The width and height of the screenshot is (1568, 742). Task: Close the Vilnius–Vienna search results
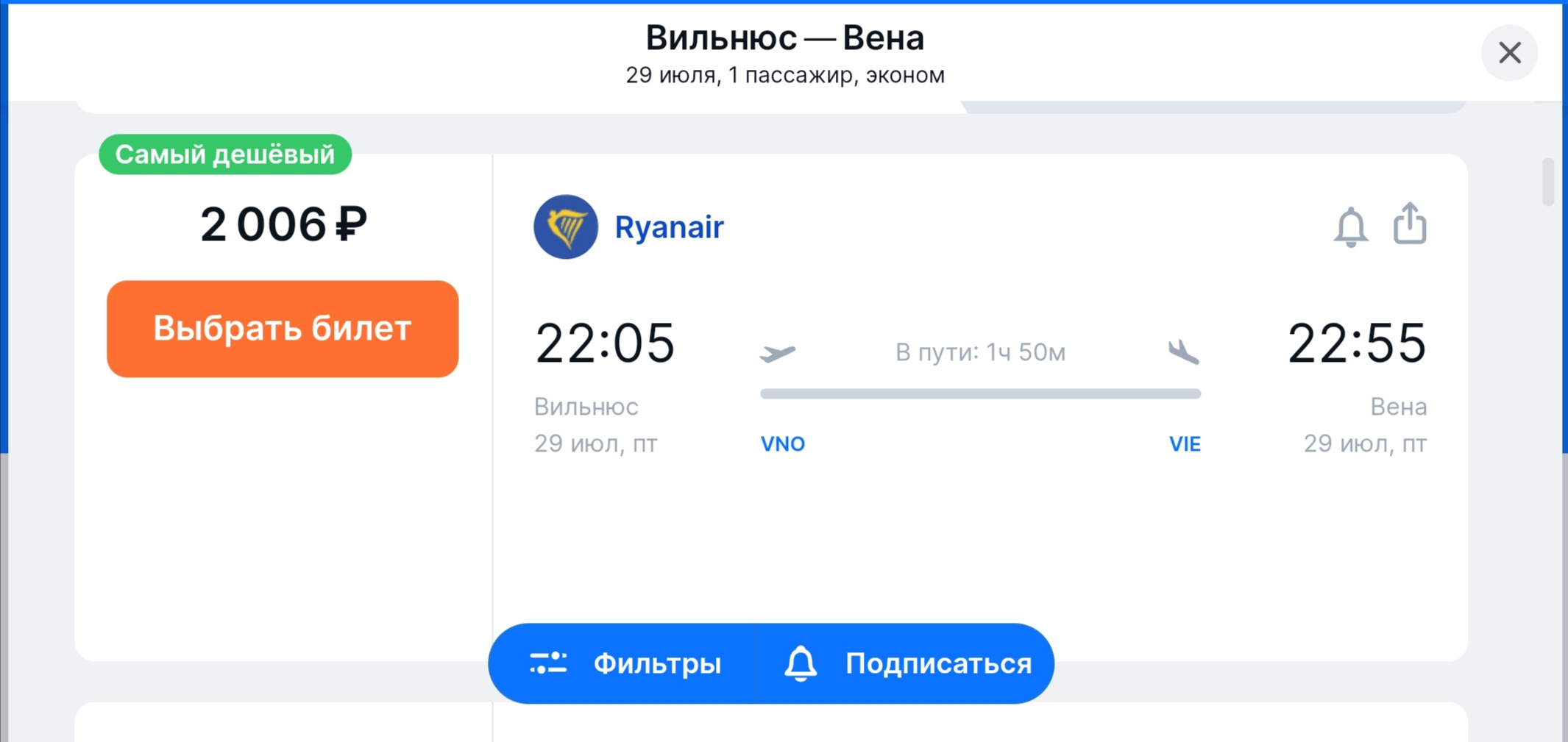pyautogui.click(x=1509, y=53)
